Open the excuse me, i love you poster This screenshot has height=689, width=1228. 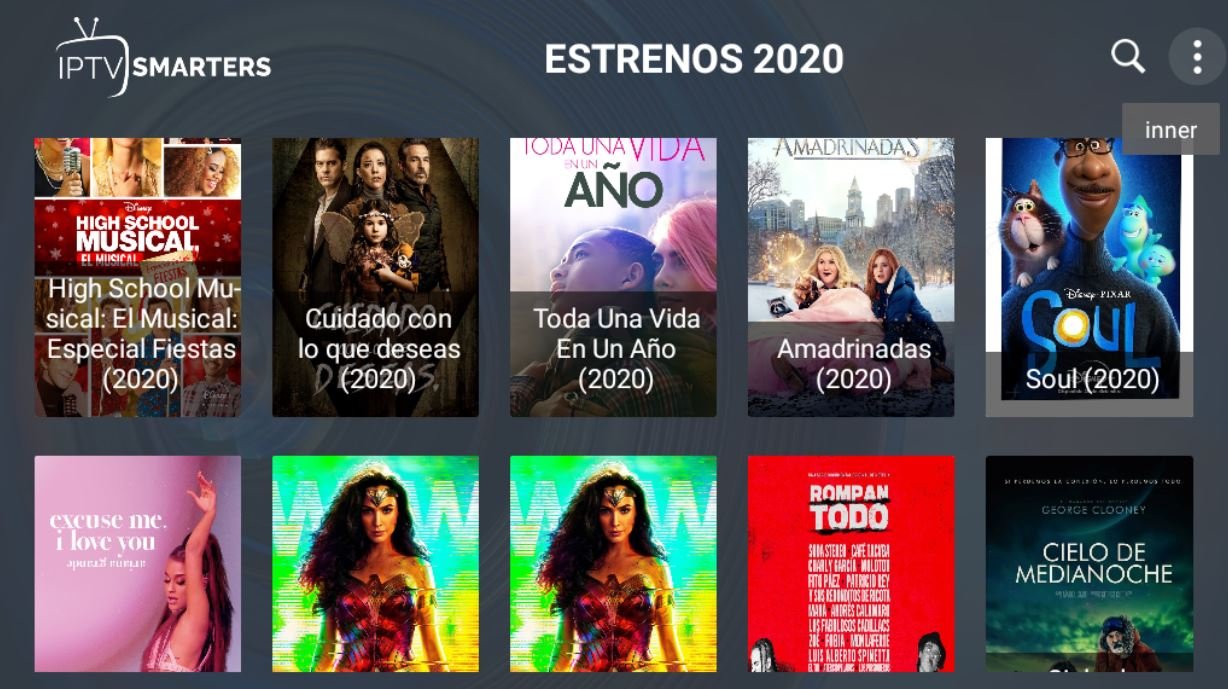point(138,564)
